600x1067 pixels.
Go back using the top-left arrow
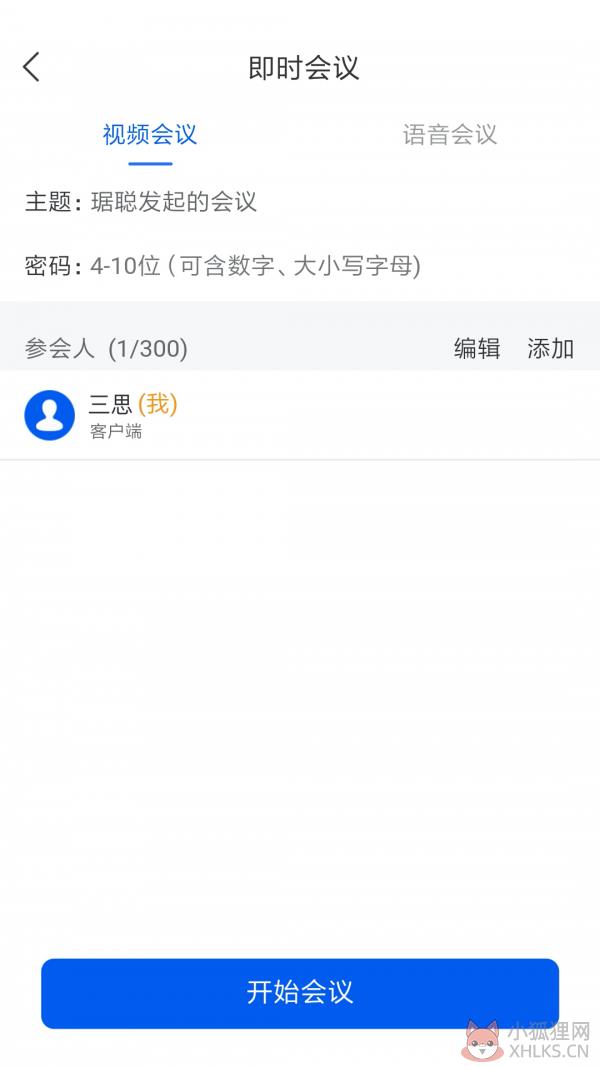pyautogui.click(x=31, y=67)
